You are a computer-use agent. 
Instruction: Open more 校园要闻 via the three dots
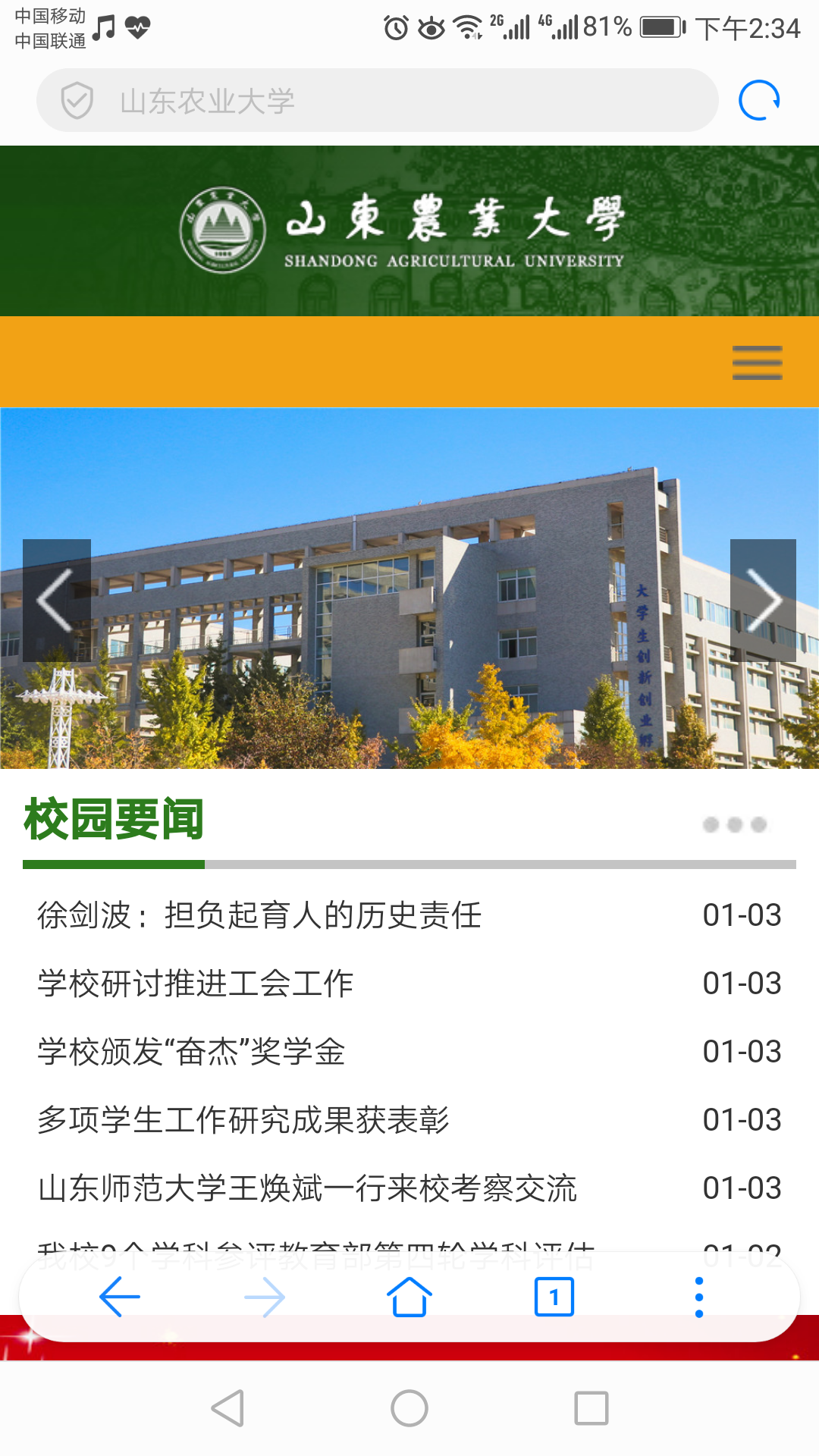(734, 825)
